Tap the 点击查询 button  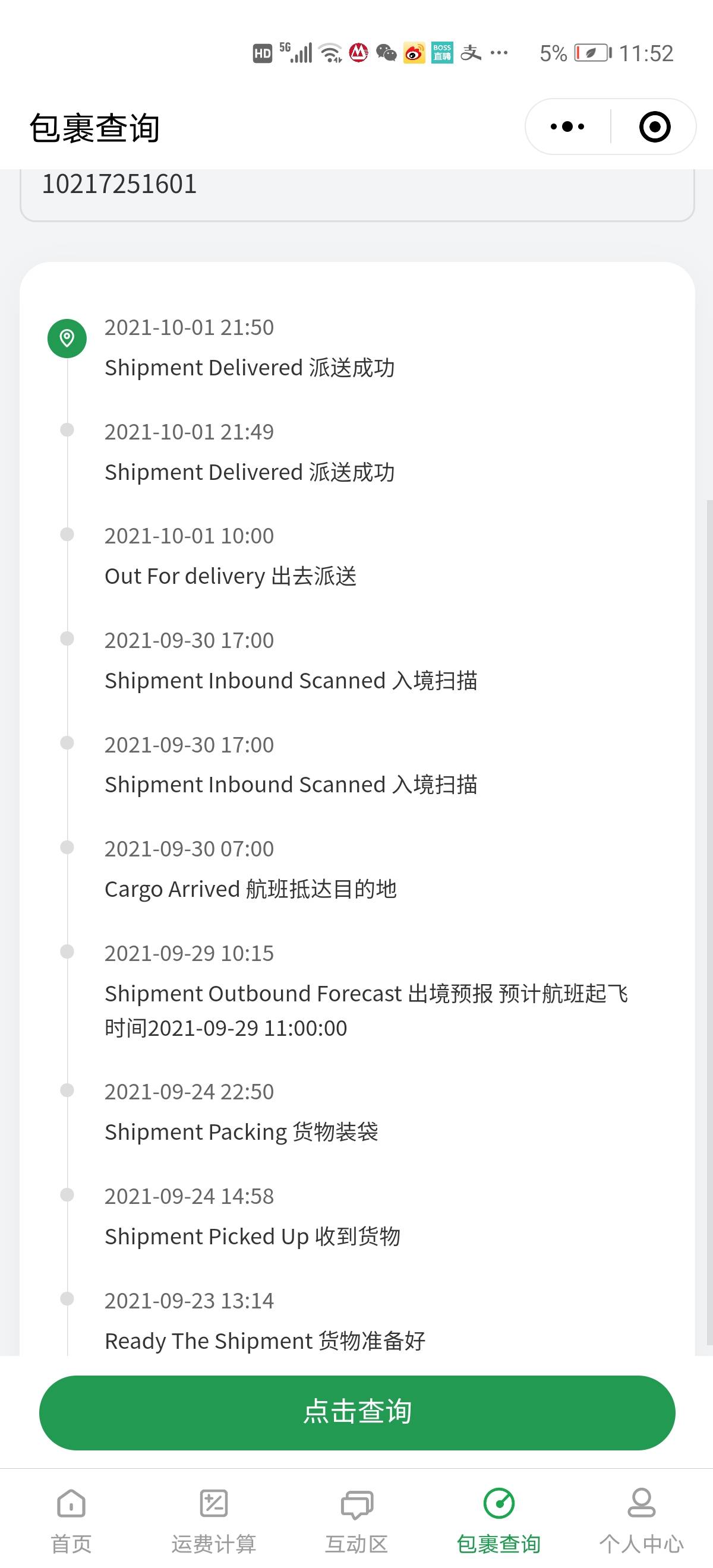pyautogui.click(x=357, y=1412)
